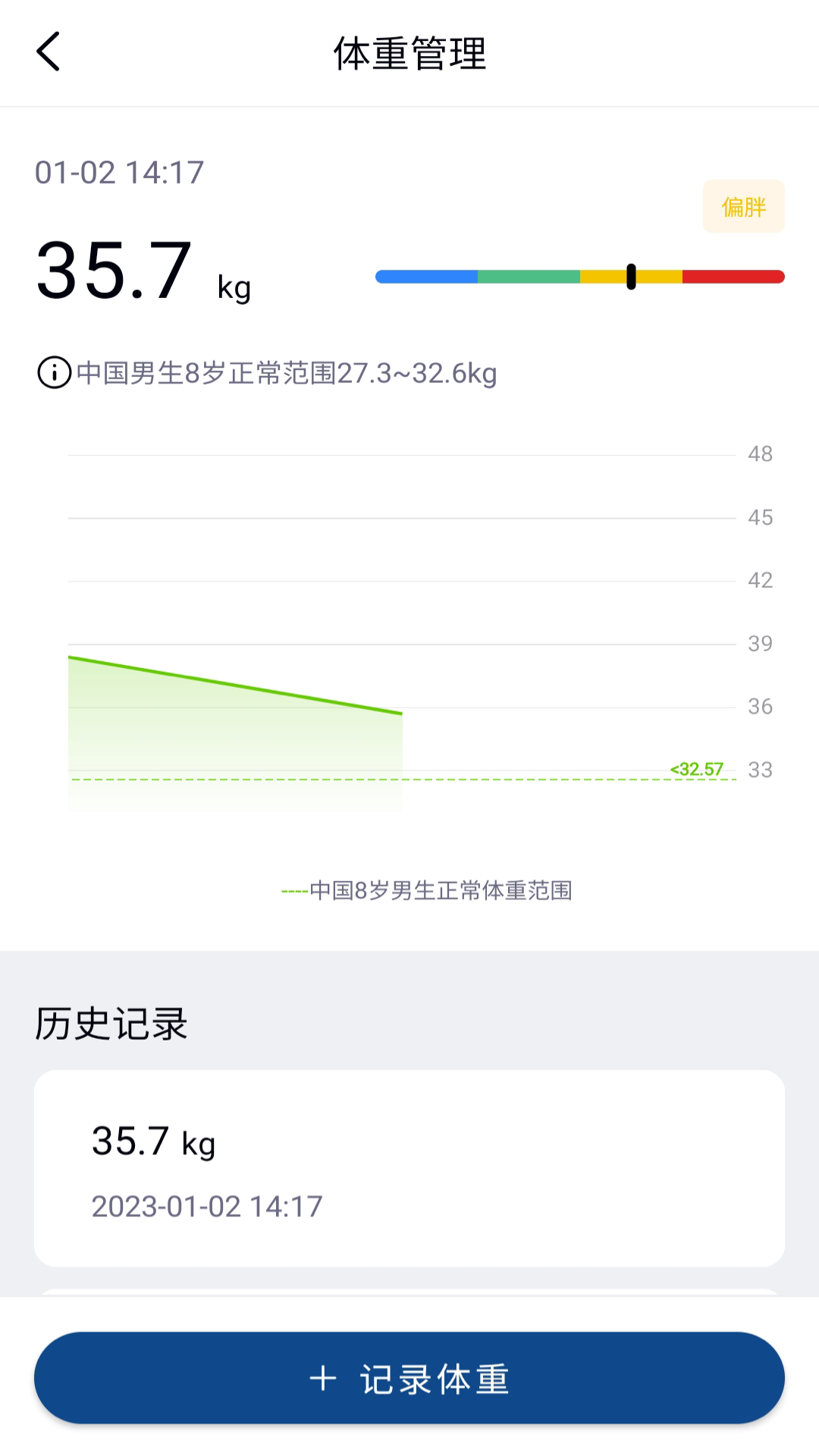Tap the colored weight range slider bar
Screen dimensions: 819x1456
(579, 278)
